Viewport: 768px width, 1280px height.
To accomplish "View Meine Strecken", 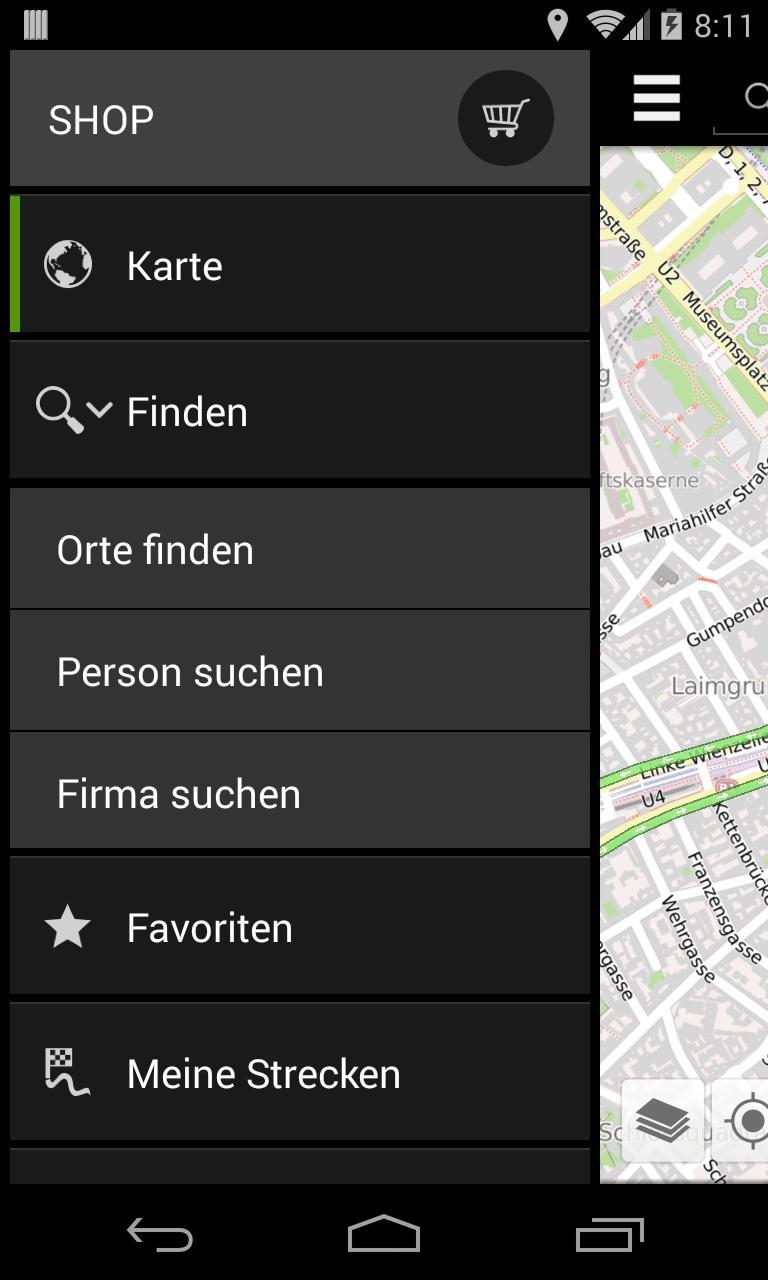I will [300, 1074].
